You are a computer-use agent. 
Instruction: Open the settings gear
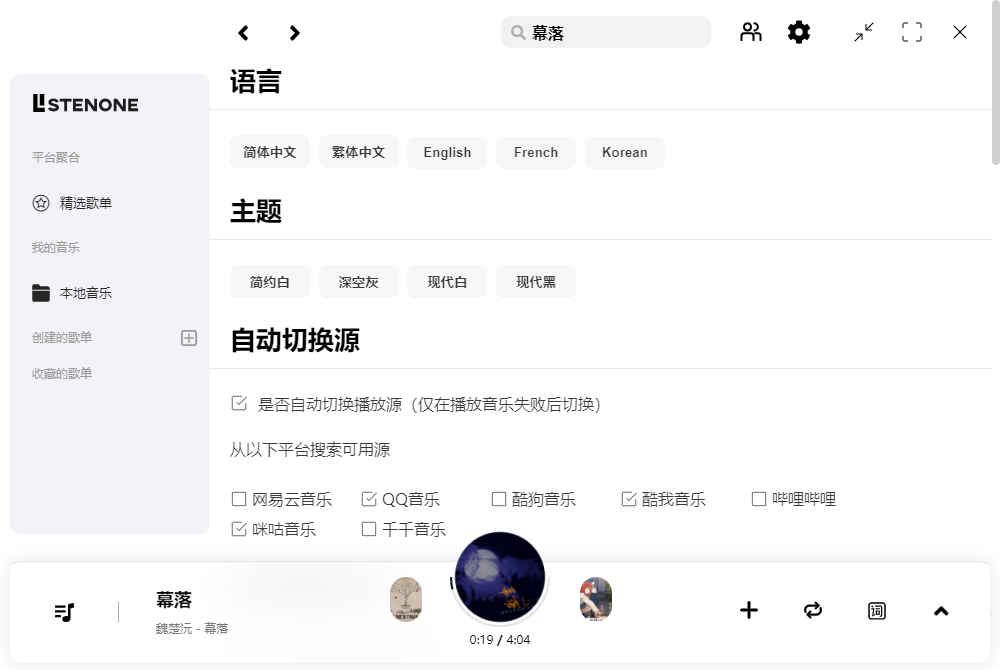tap(799, 32)
